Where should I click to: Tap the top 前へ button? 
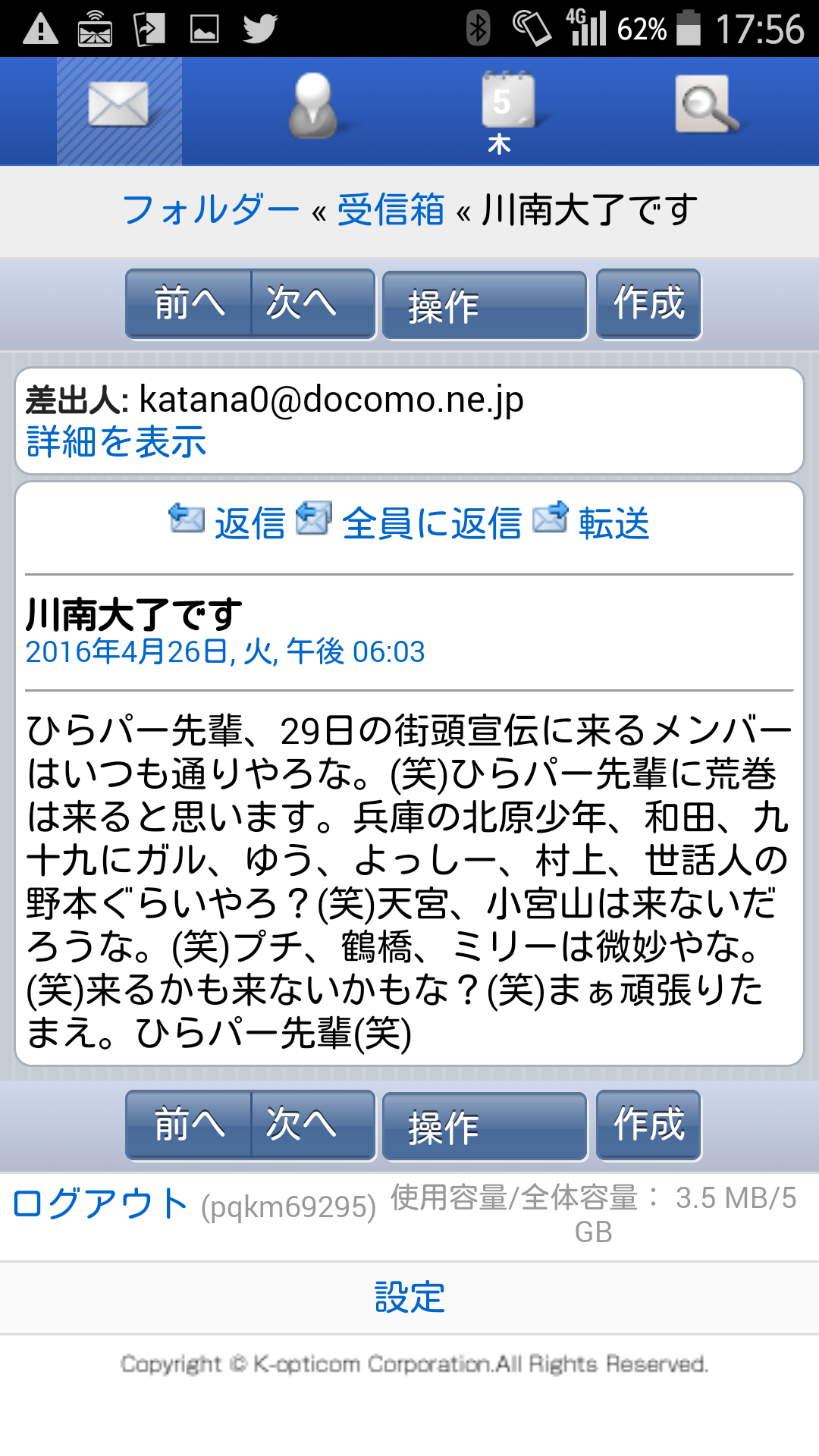click(189, 304)
